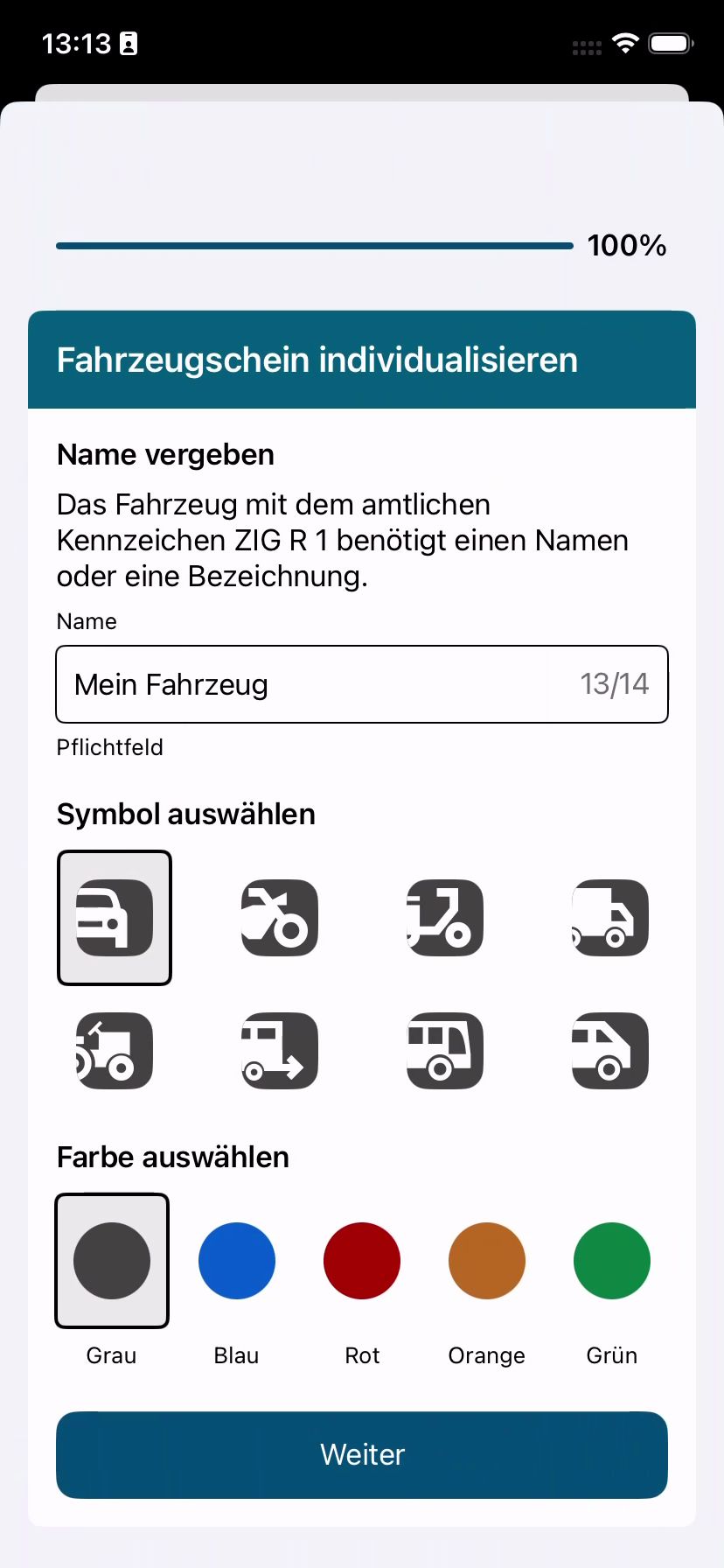
Task: Choose the Grün color
Action: (612, 1261)
